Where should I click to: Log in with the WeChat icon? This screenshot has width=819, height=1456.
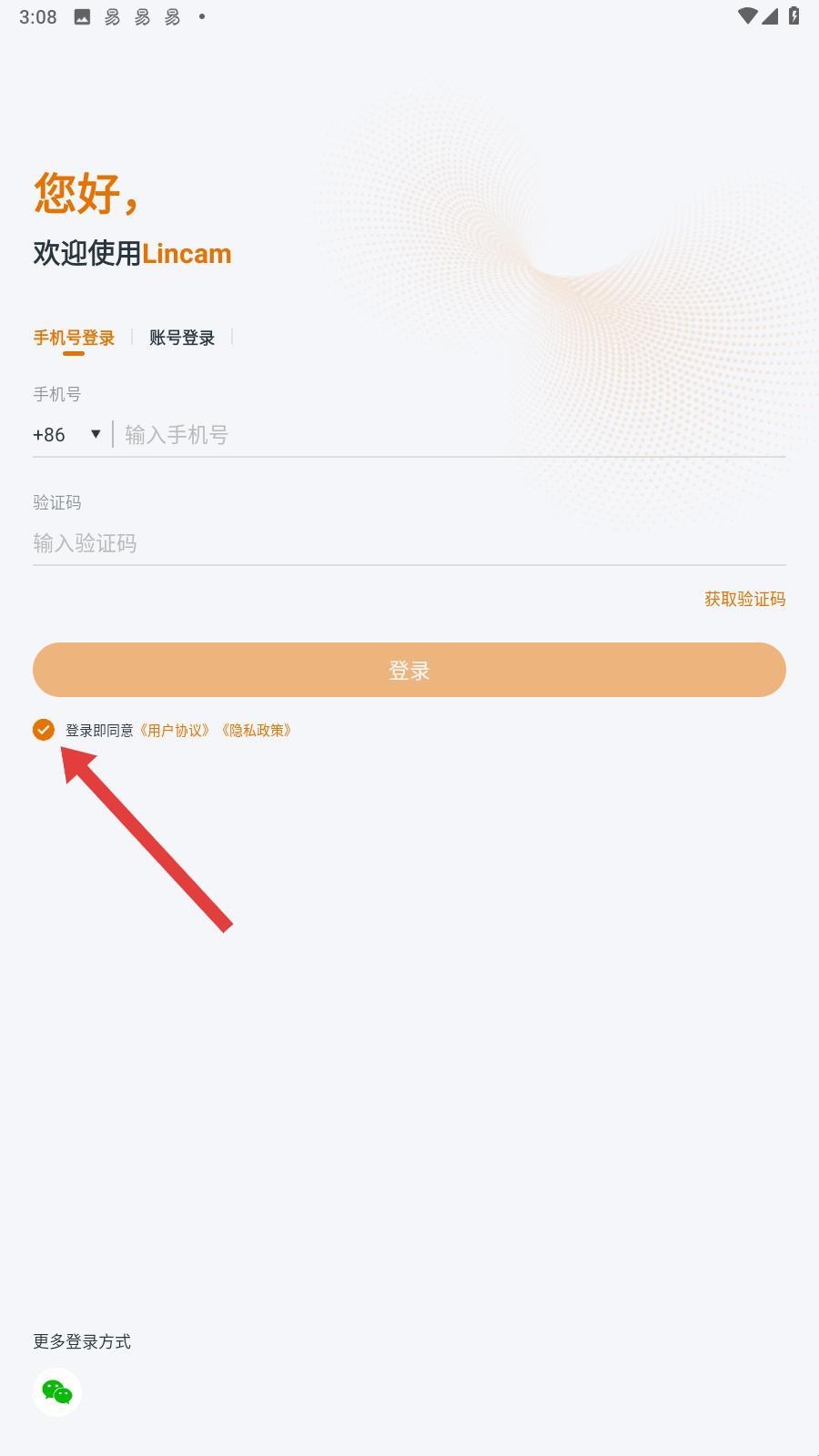click(57, 1392)
